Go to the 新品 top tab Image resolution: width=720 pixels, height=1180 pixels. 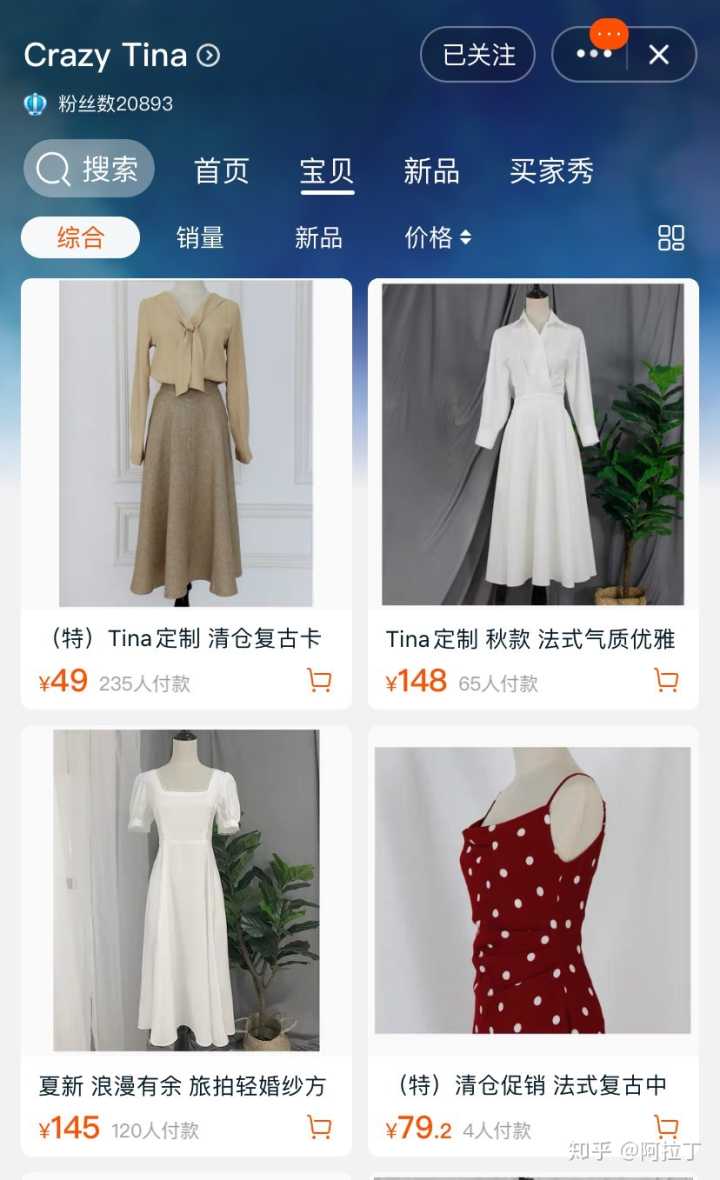pos(431,171)
